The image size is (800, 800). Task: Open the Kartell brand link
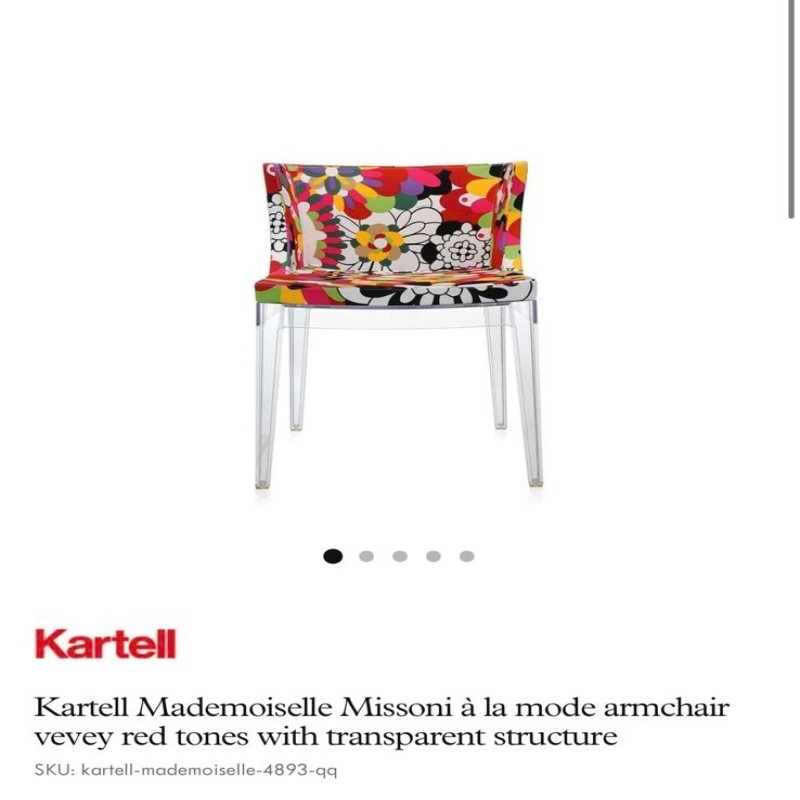point(105,643)
